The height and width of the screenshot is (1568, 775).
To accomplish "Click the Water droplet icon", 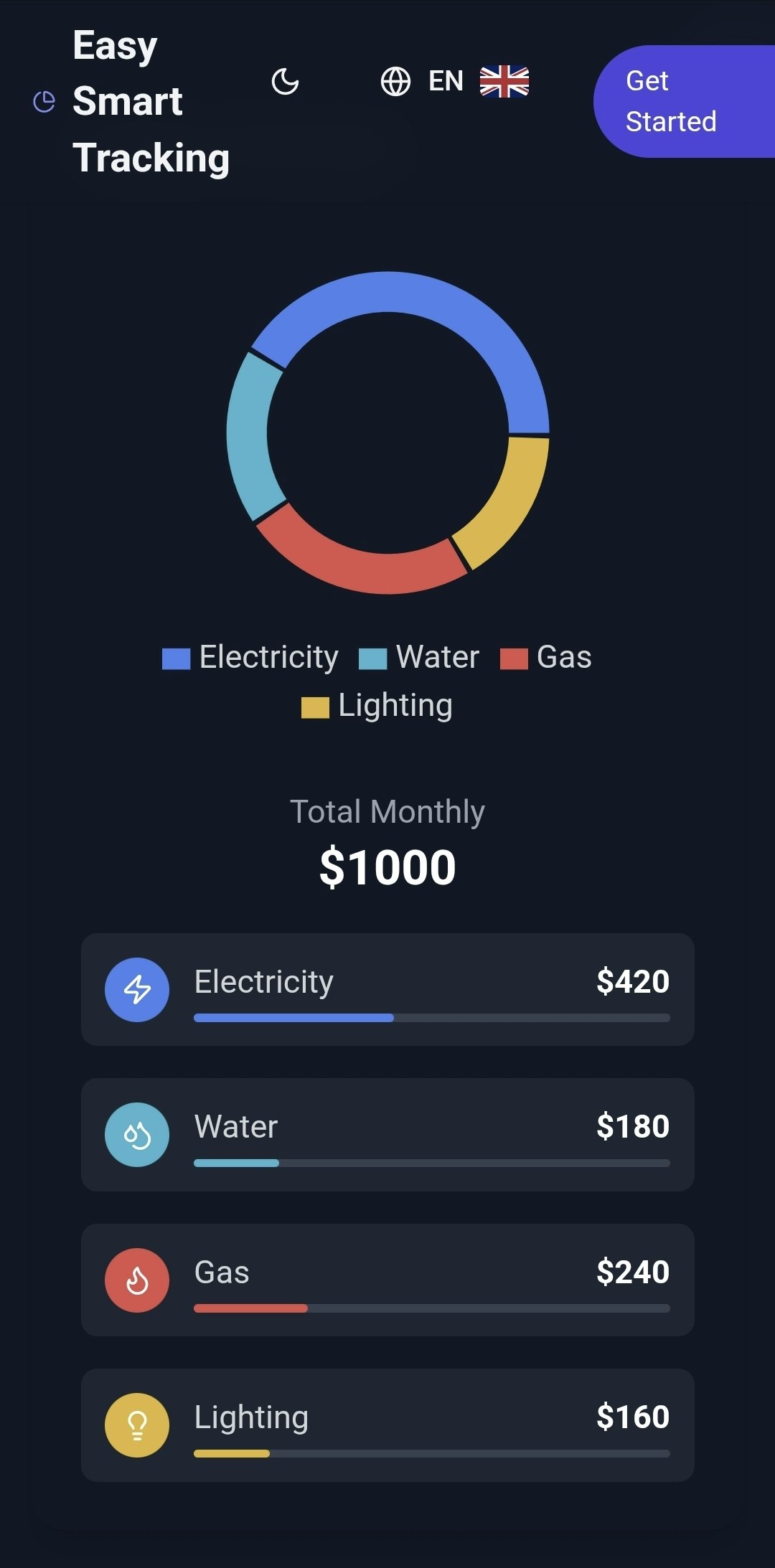I will click(137, 1134).
